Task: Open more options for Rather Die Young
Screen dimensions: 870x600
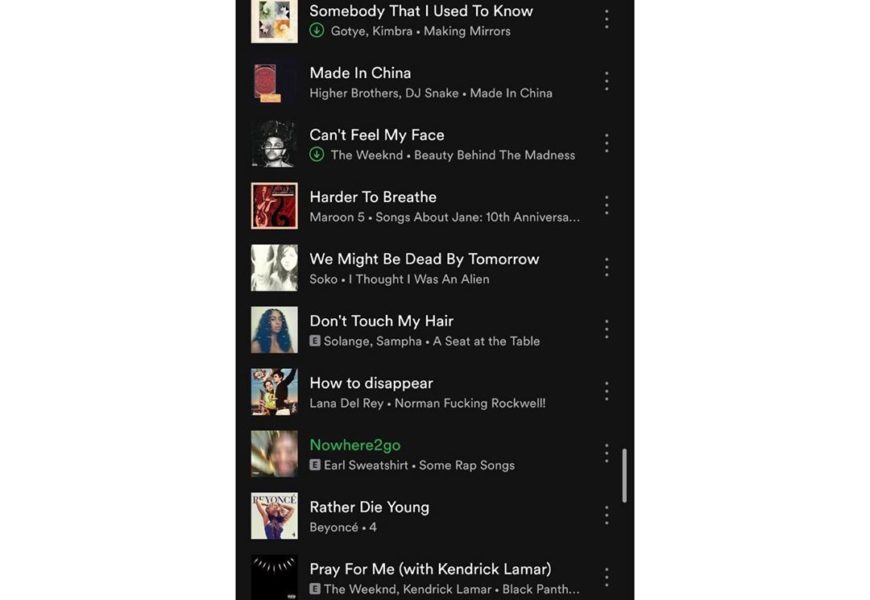Action: pos(606,515)
